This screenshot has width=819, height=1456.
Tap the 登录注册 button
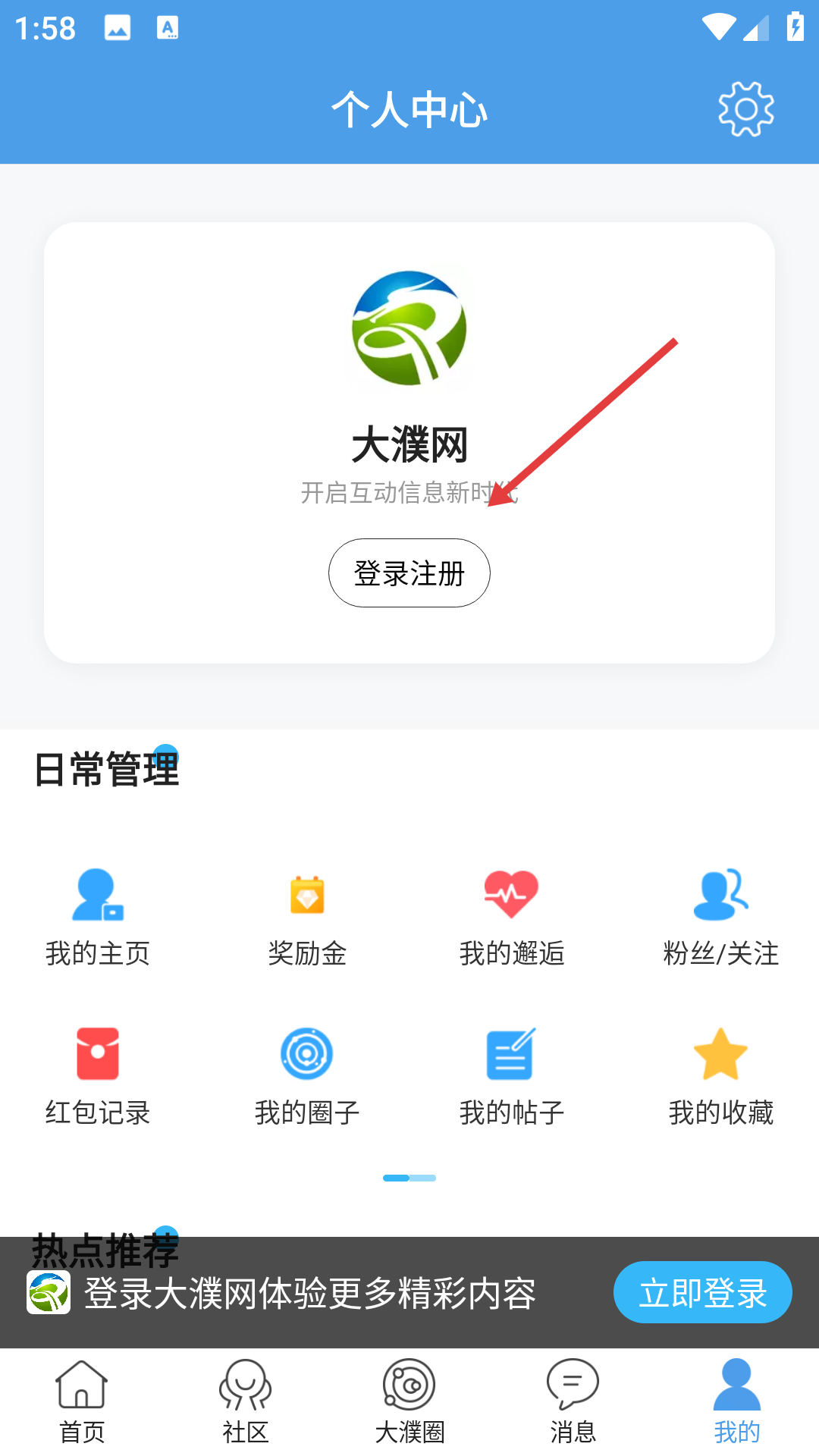[x=409, y=573]
